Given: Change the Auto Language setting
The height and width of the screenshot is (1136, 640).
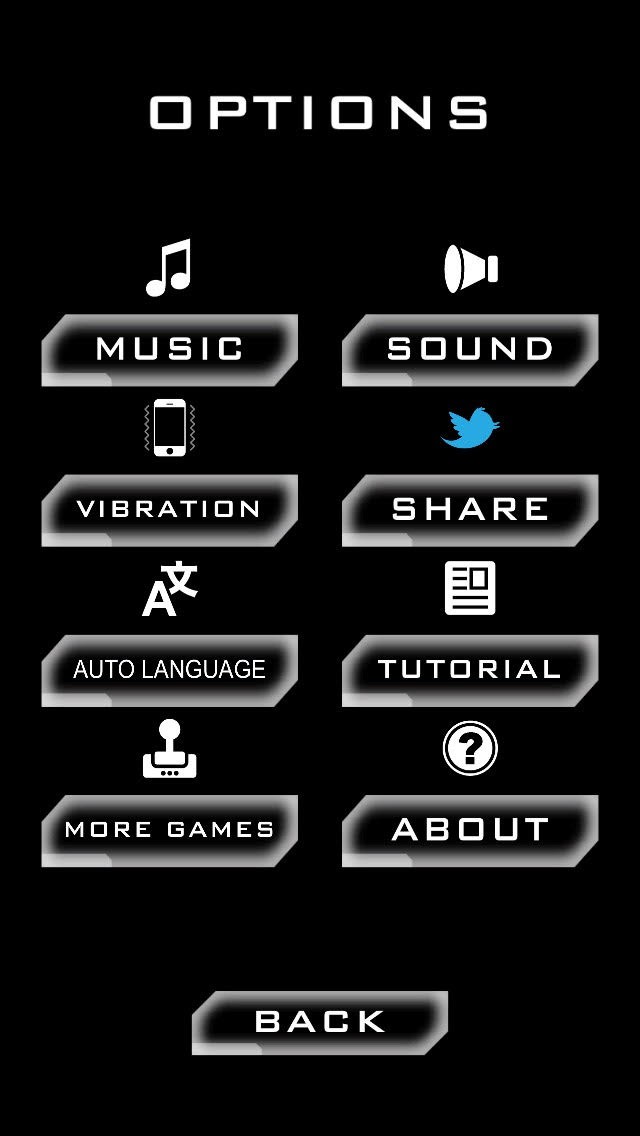Looking at the screenshot, I should [170, 669].
